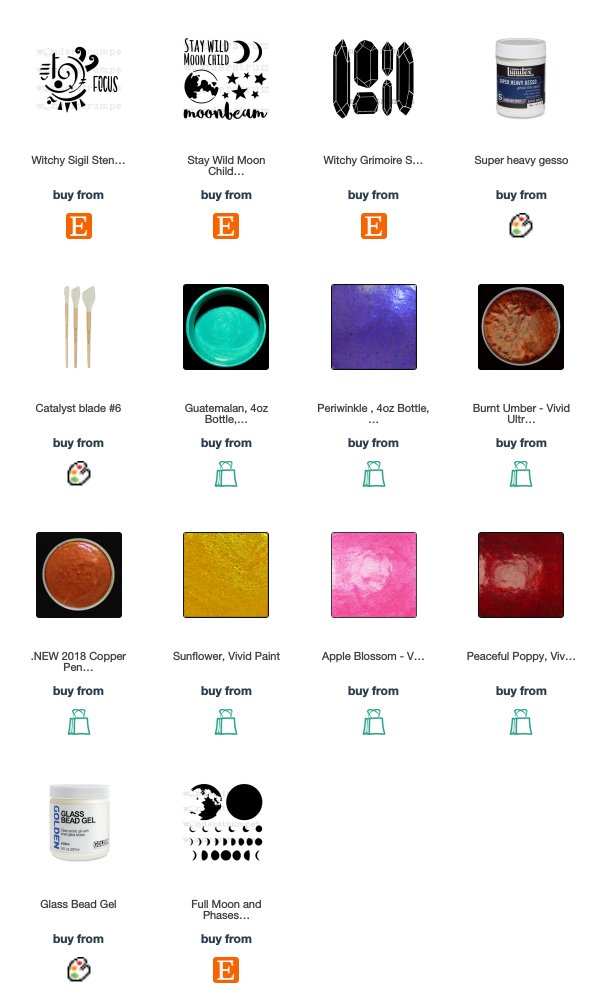Buy Witchy Sigil Stencil from Etsy
The width and height of the screenshot is (600, 1002).
(79, 226)
